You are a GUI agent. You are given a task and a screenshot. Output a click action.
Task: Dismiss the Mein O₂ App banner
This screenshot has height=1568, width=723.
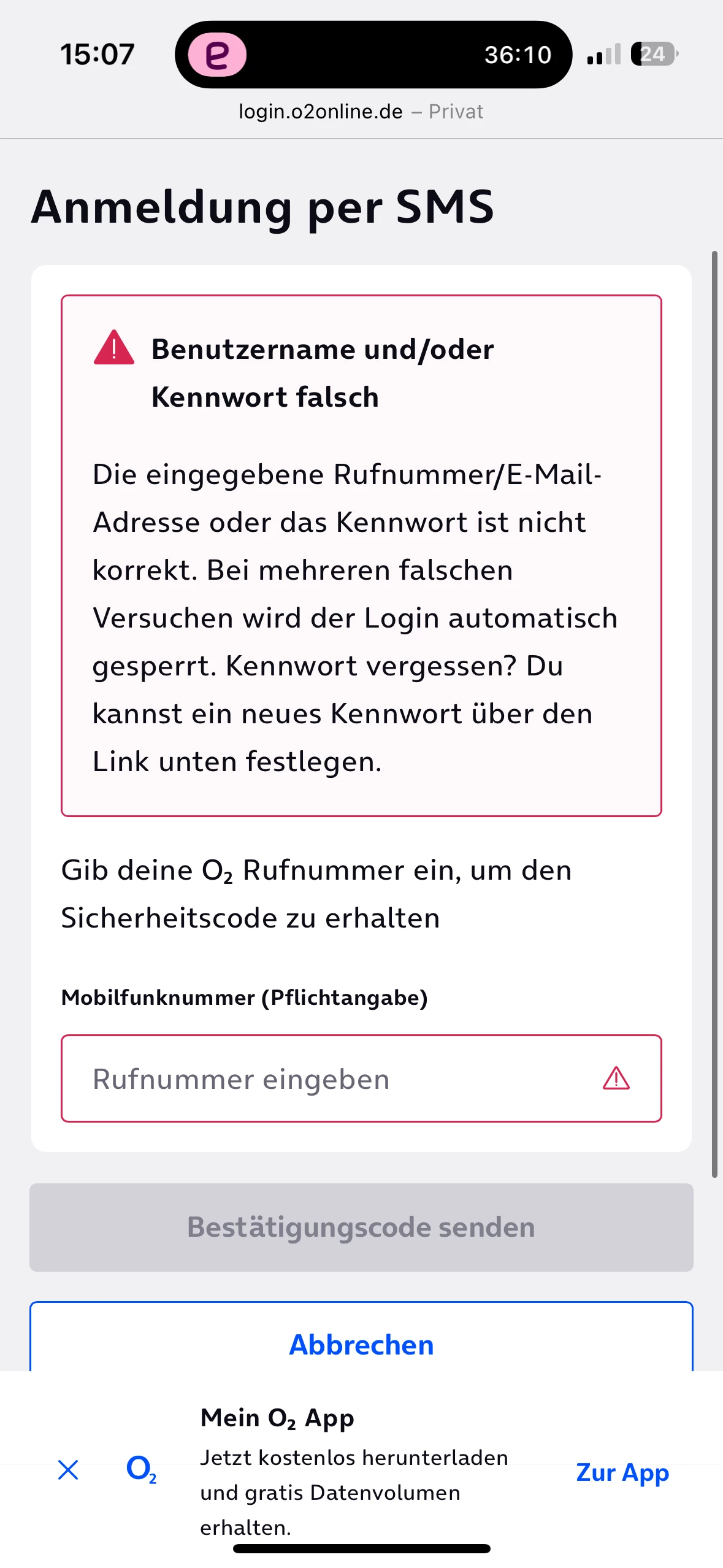(x=68, y=1470)
